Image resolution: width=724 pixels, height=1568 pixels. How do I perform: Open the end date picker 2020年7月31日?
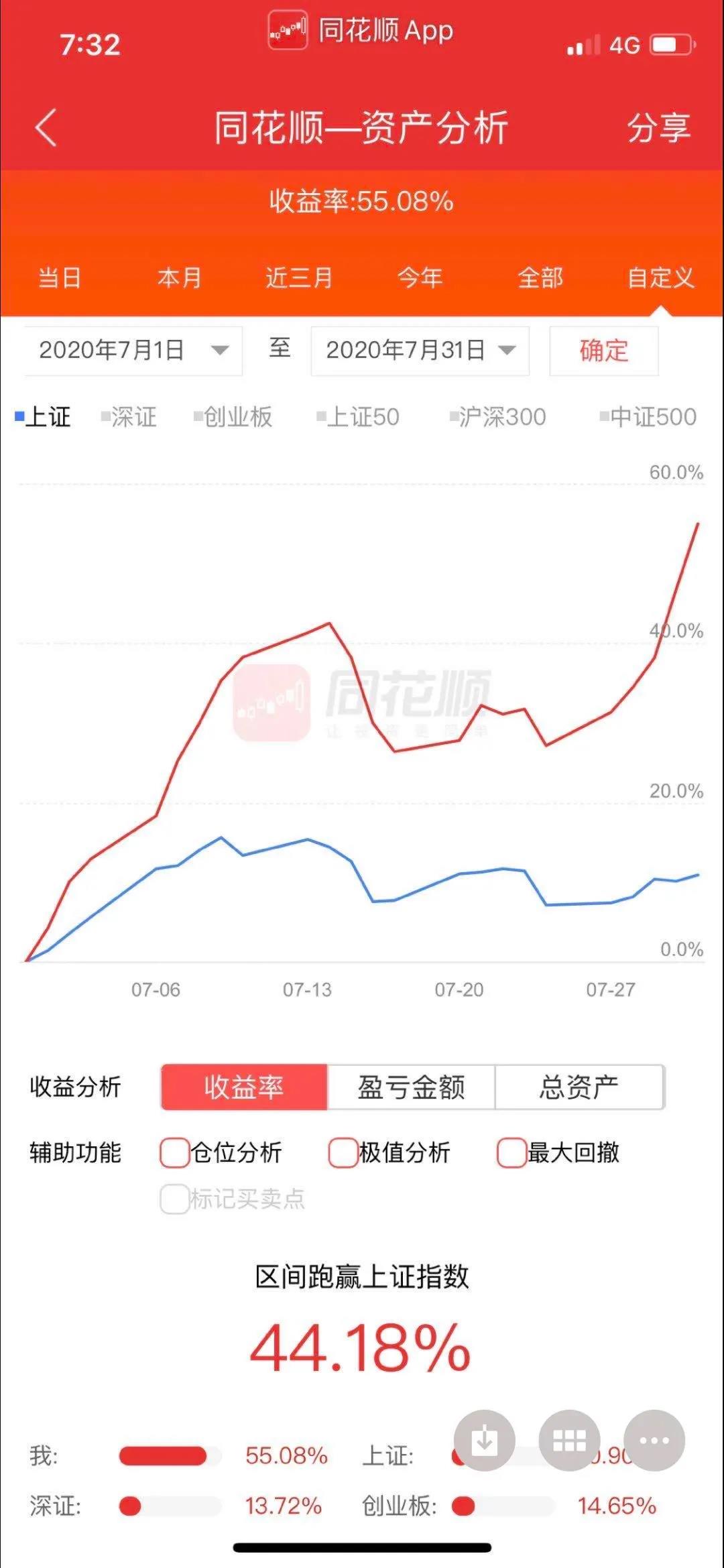pyautogui.click(x=420, y=351)
